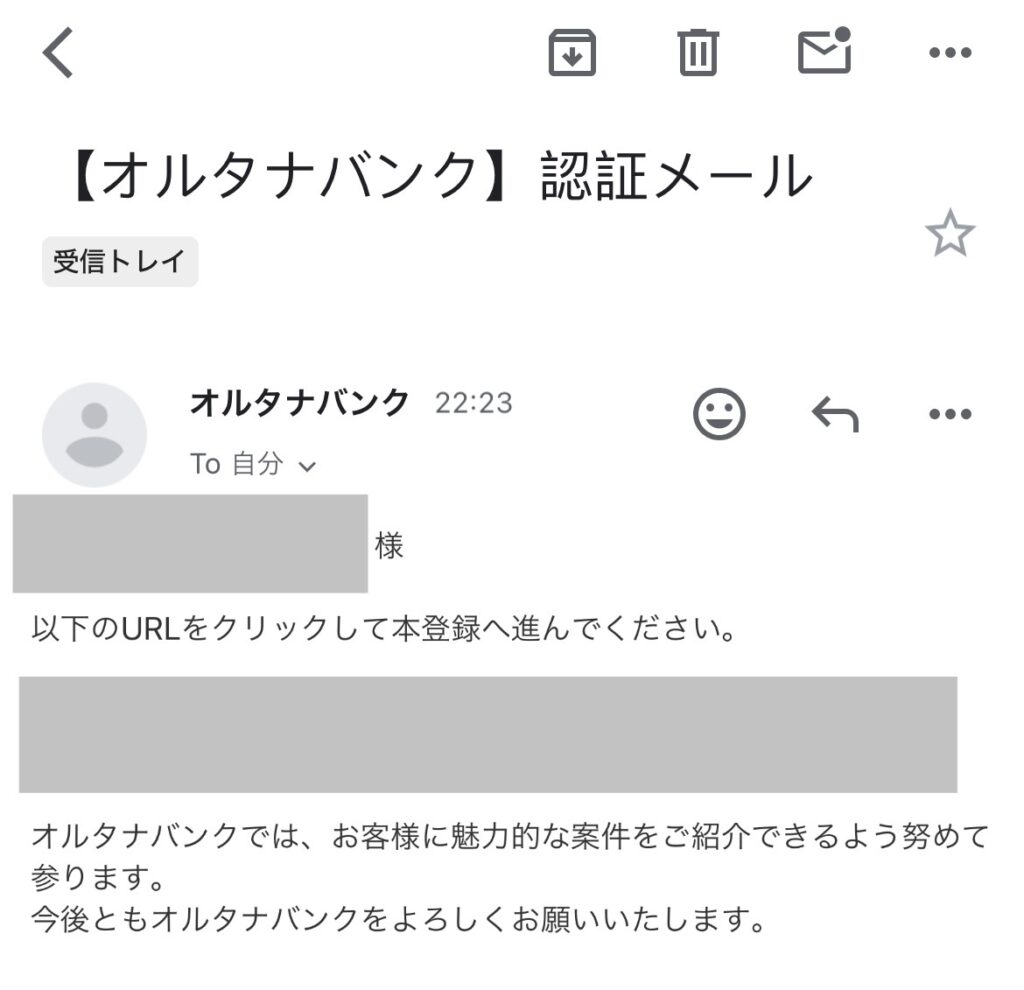Go back to the inbox list
Viewport: 1024px width, 990px height.
[58, 53]
